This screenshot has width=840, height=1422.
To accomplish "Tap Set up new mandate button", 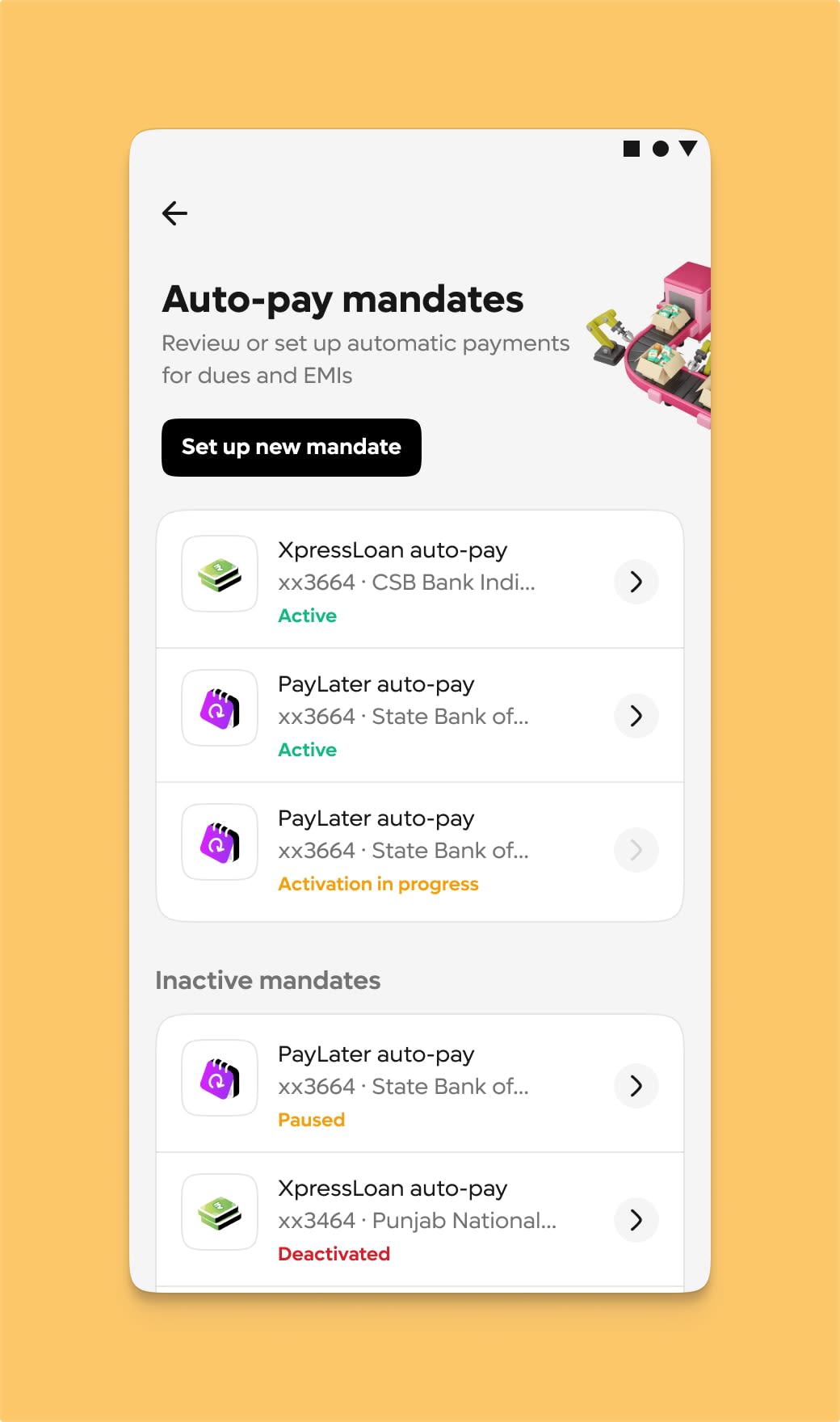I will click(291, 448).
